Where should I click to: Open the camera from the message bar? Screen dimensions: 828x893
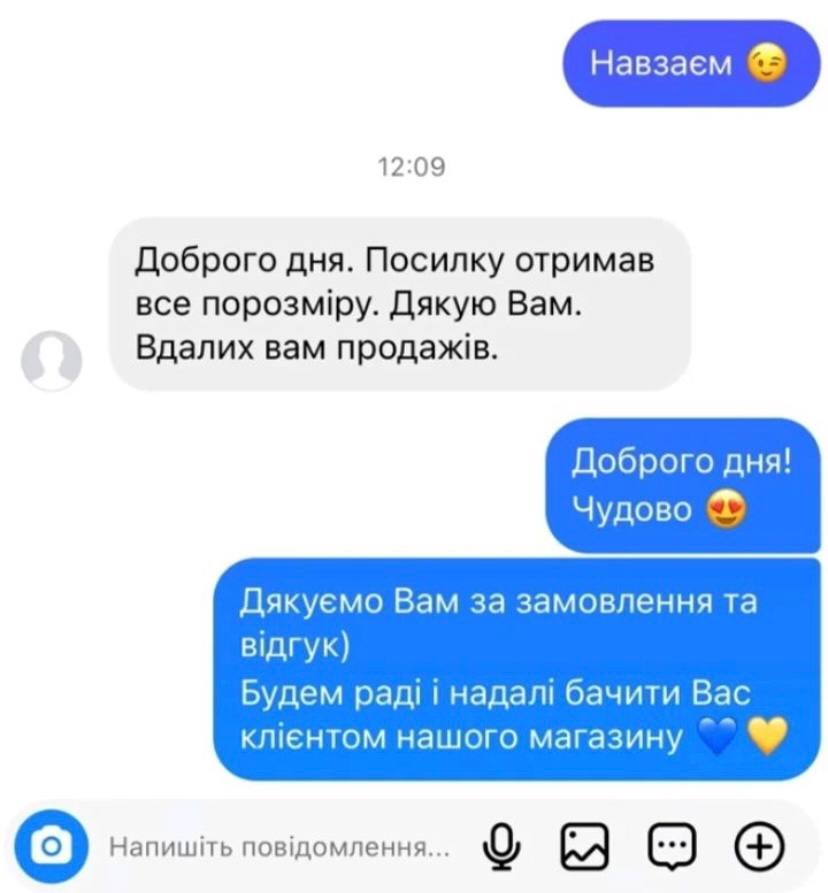tap(52, 848)
